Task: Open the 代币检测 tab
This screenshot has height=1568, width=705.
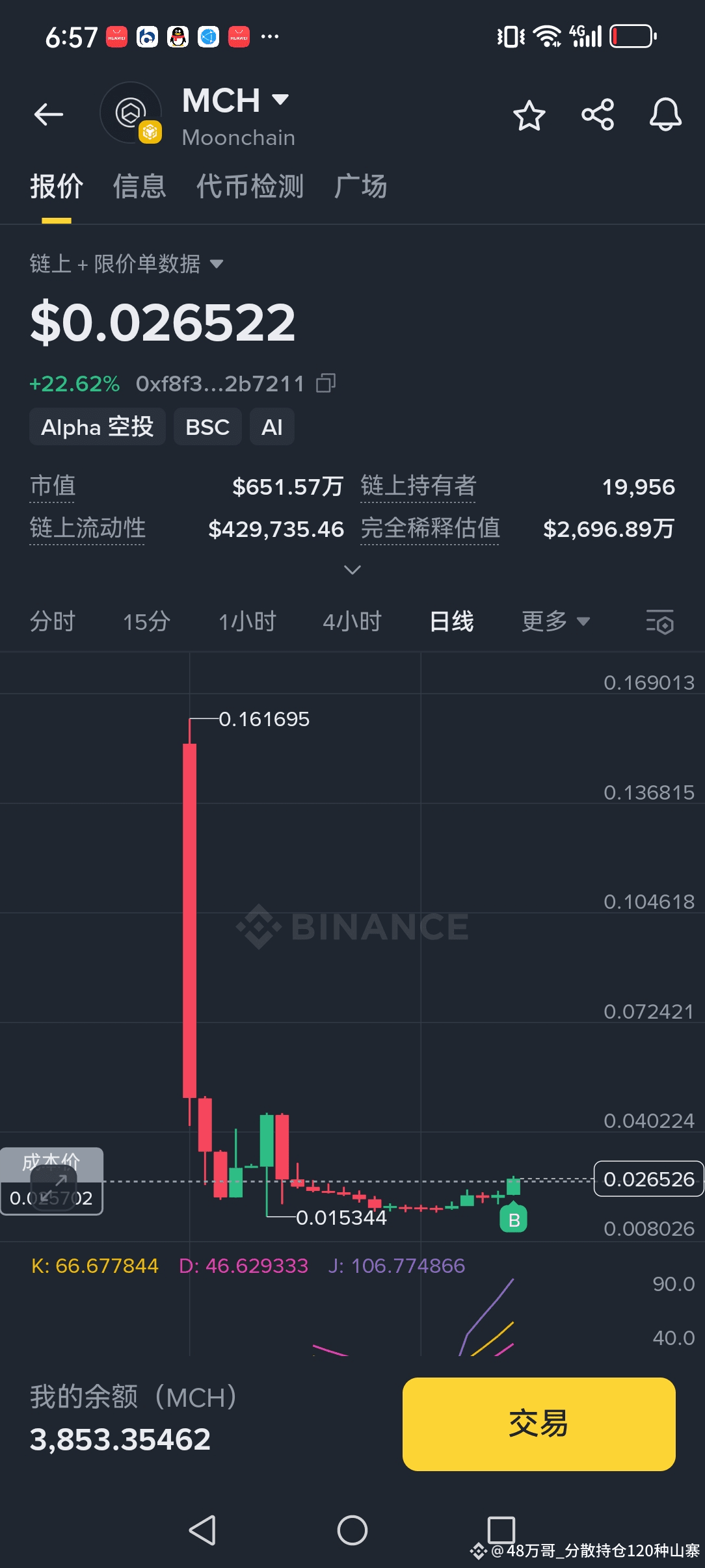Action: click(250, 187)
